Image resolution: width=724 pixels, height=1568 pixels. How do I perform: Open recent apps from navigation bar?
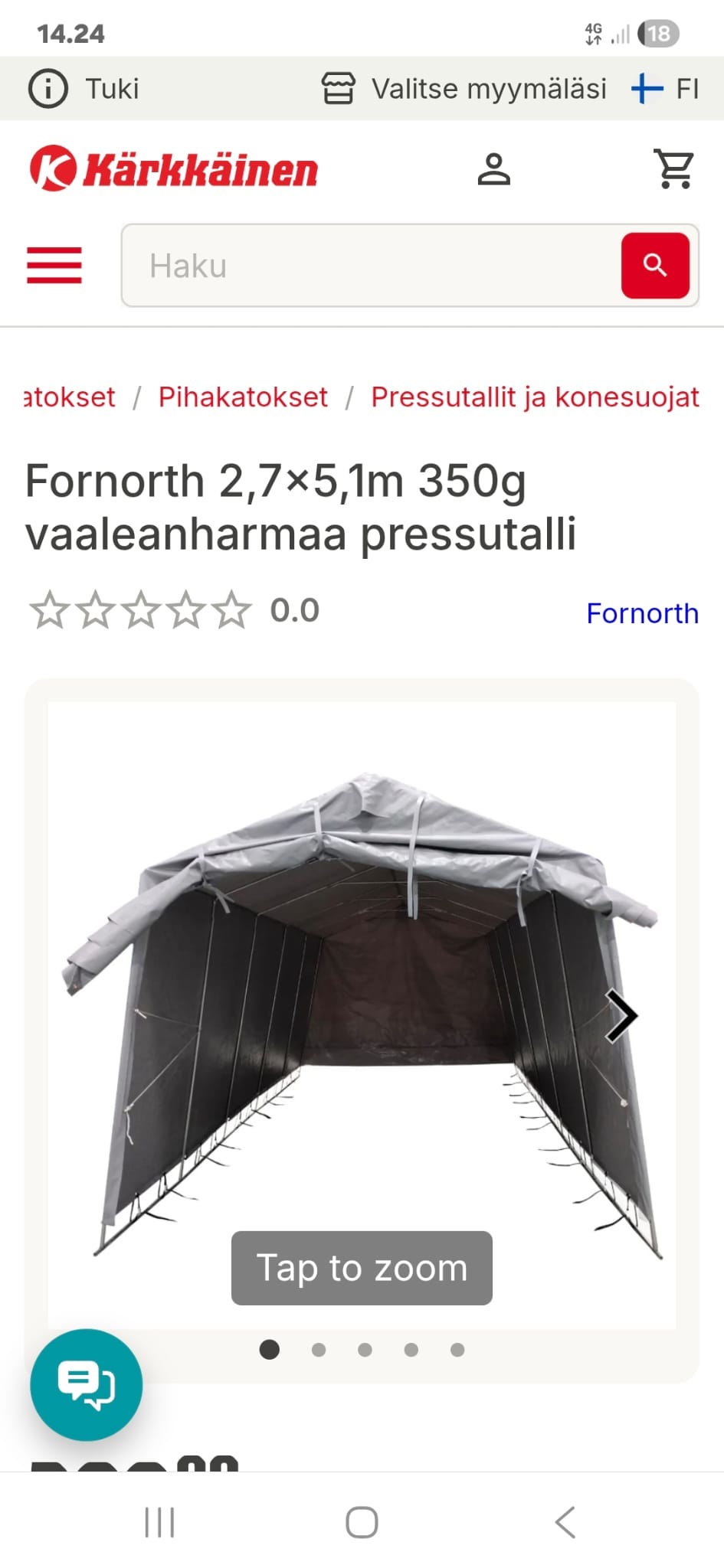pyautogui.click(x=159, y=1522)
